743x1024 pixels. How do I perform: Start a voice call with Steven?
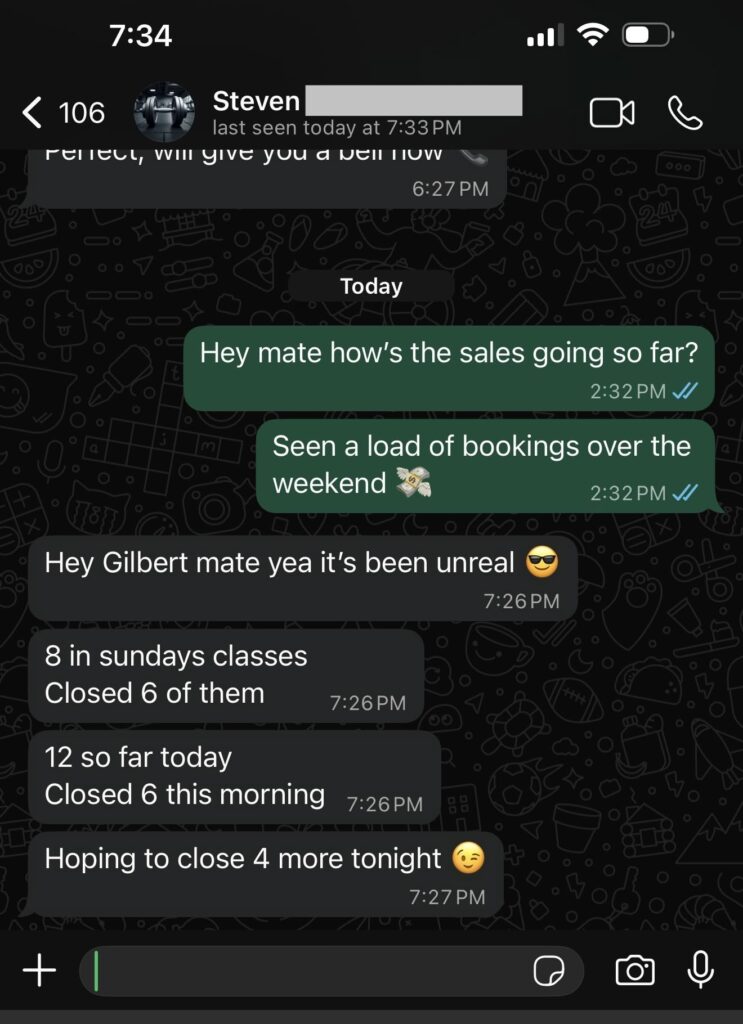pyautogui.click(x=685, y=112)
